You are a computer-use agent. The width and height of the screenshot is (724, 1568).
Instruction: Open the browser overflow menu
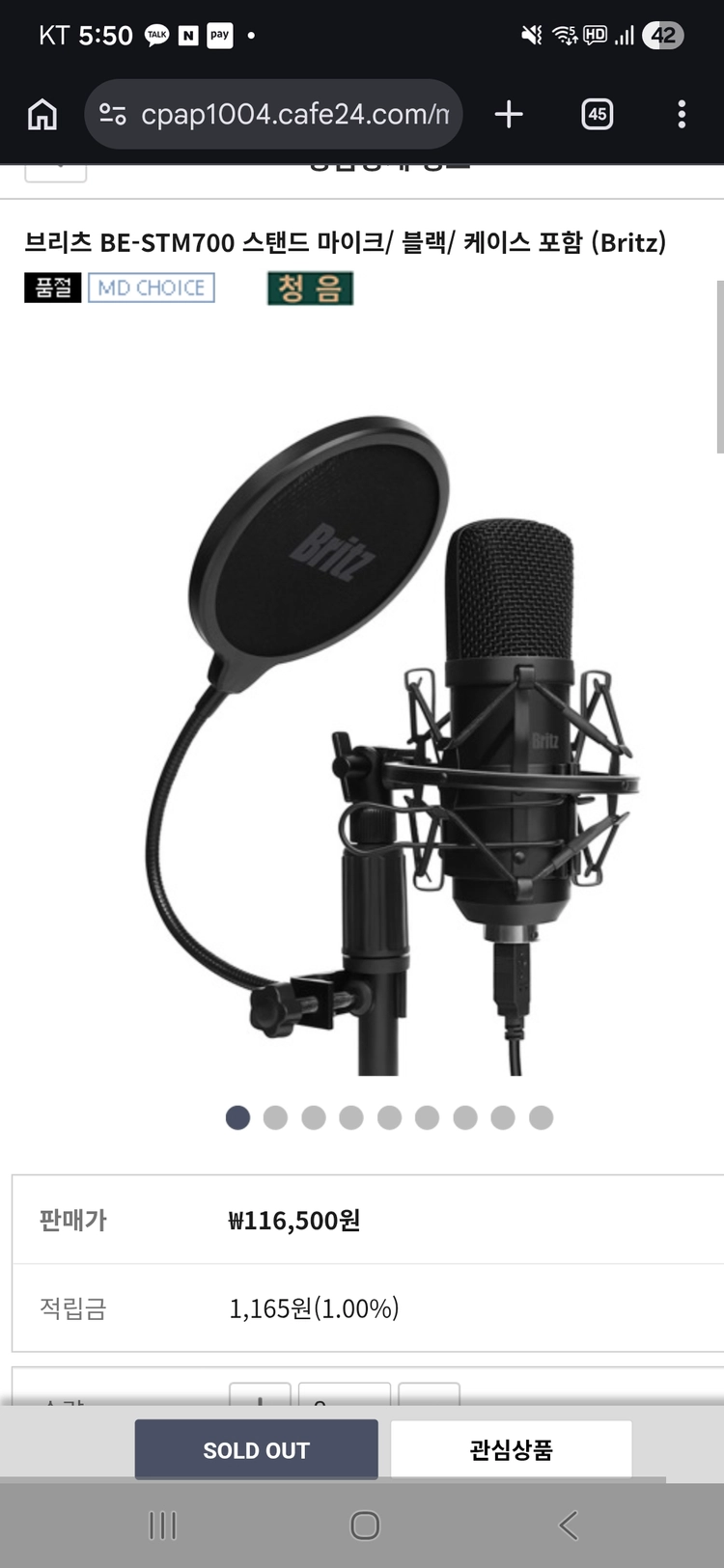coord(682,114)
